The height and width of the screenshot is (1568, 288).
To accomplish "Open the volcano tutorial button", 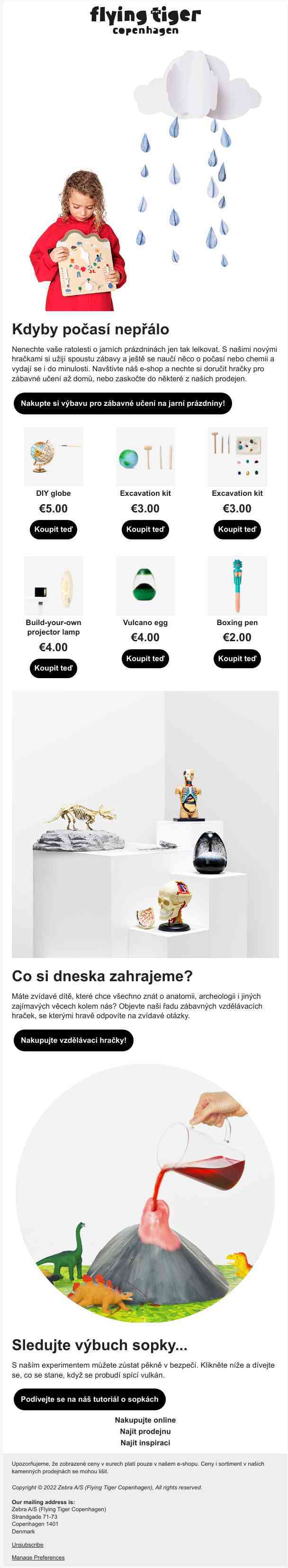I will coord(89,1399).
